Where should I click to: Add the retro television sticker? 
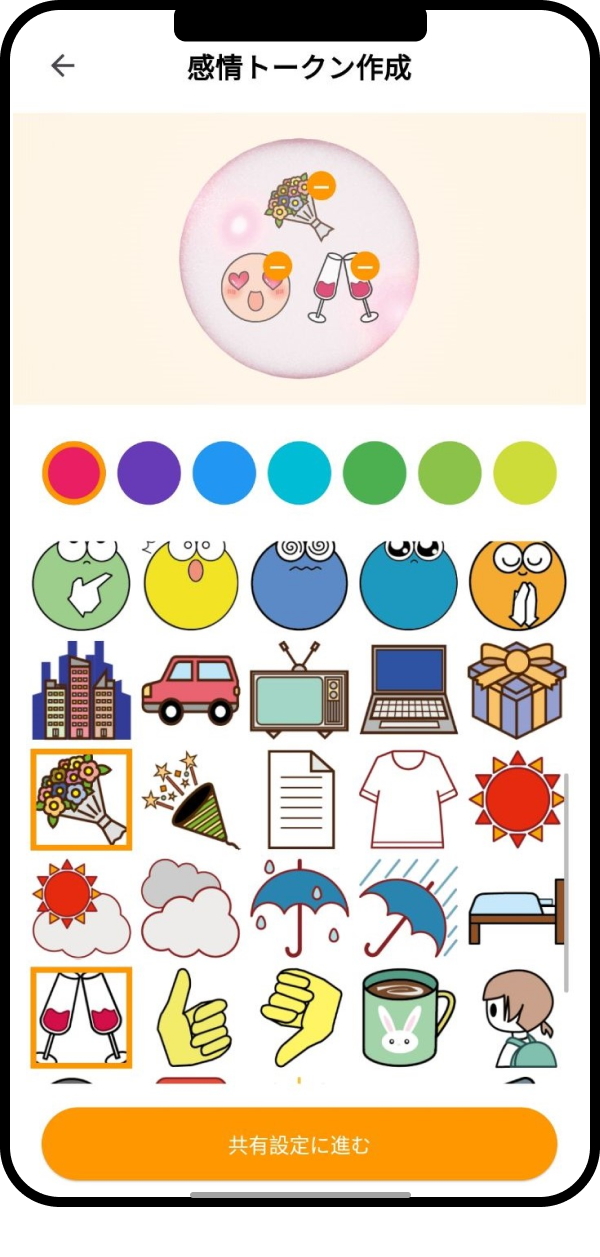(x=299, y=690)
